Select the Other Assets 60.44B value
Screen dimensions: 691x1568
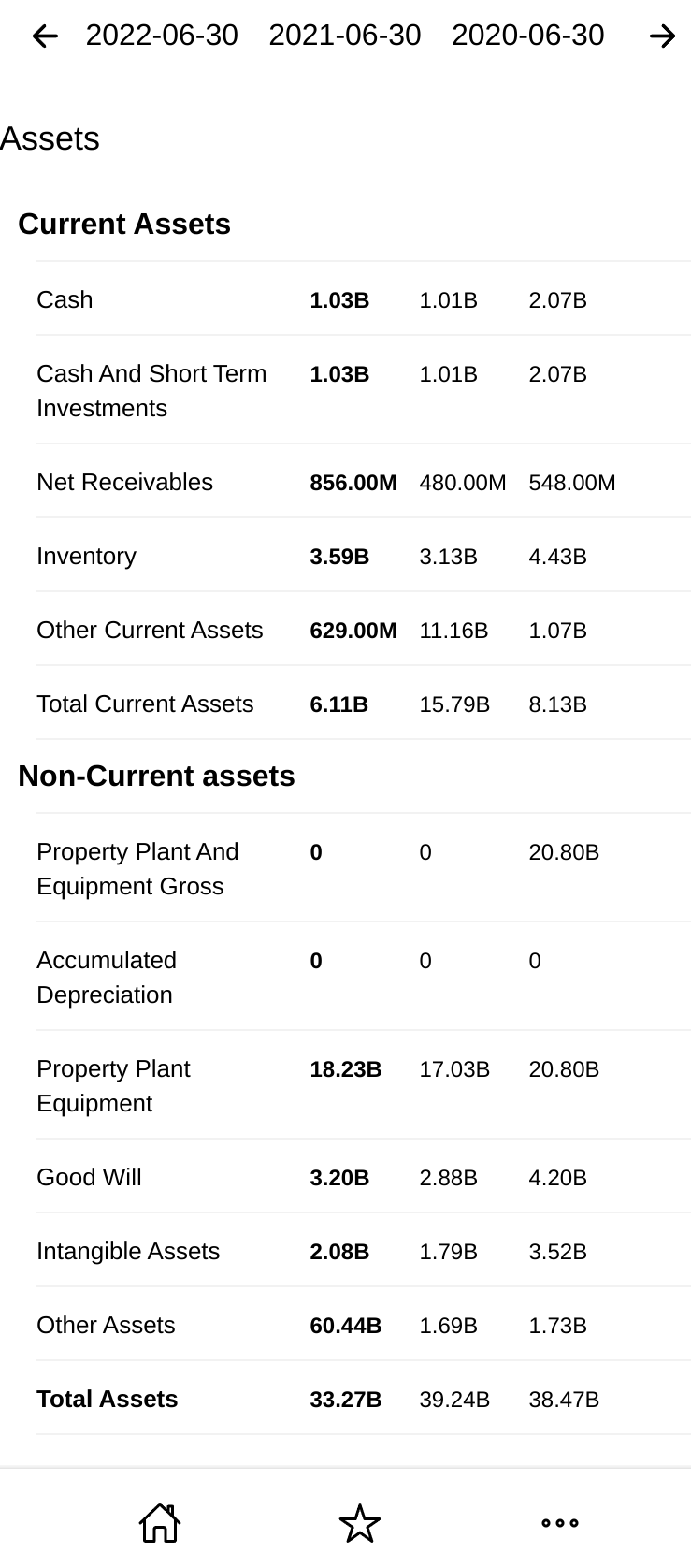pyautogui.click(x=346, y=1325)
